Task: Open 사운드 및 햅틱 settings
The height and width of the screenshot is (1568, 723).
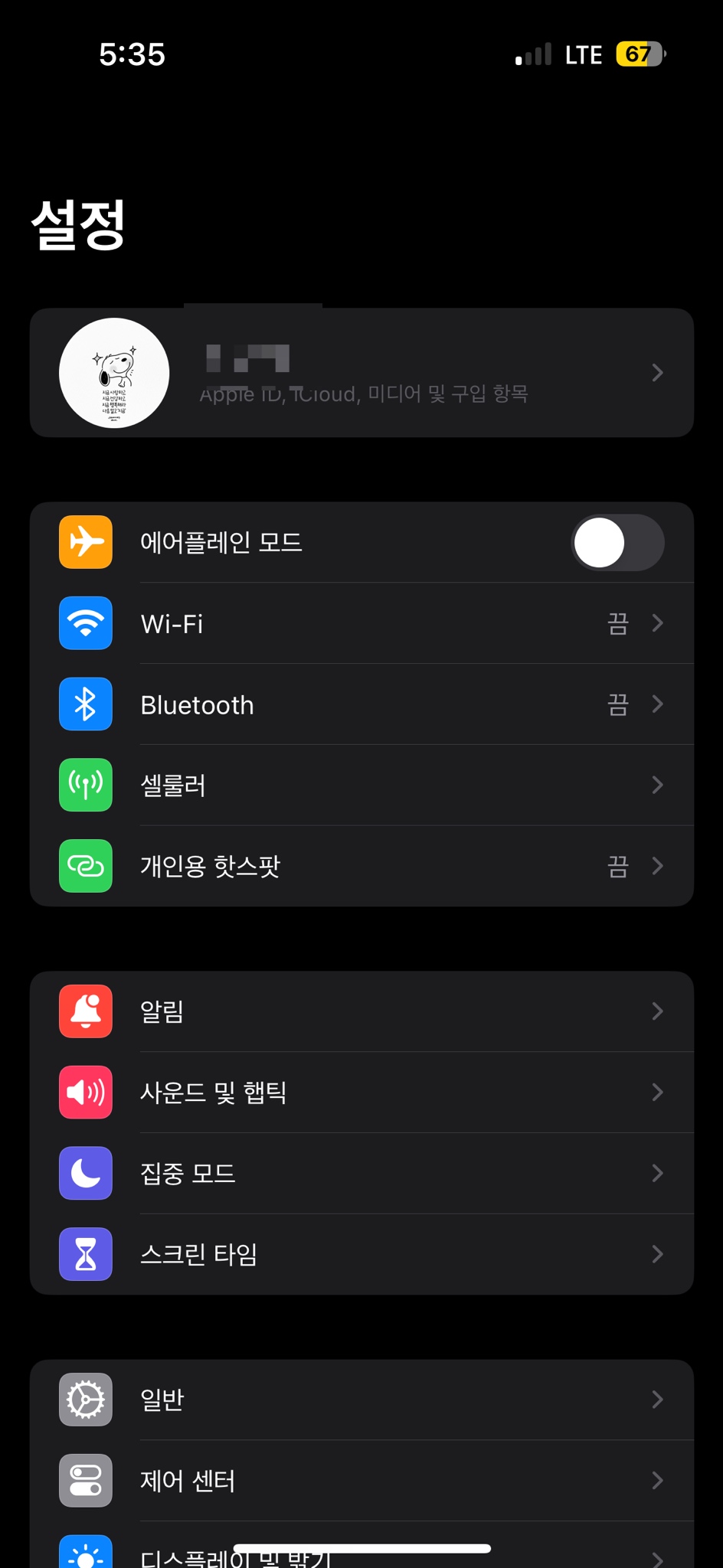Action: [x=361, y=1093]
